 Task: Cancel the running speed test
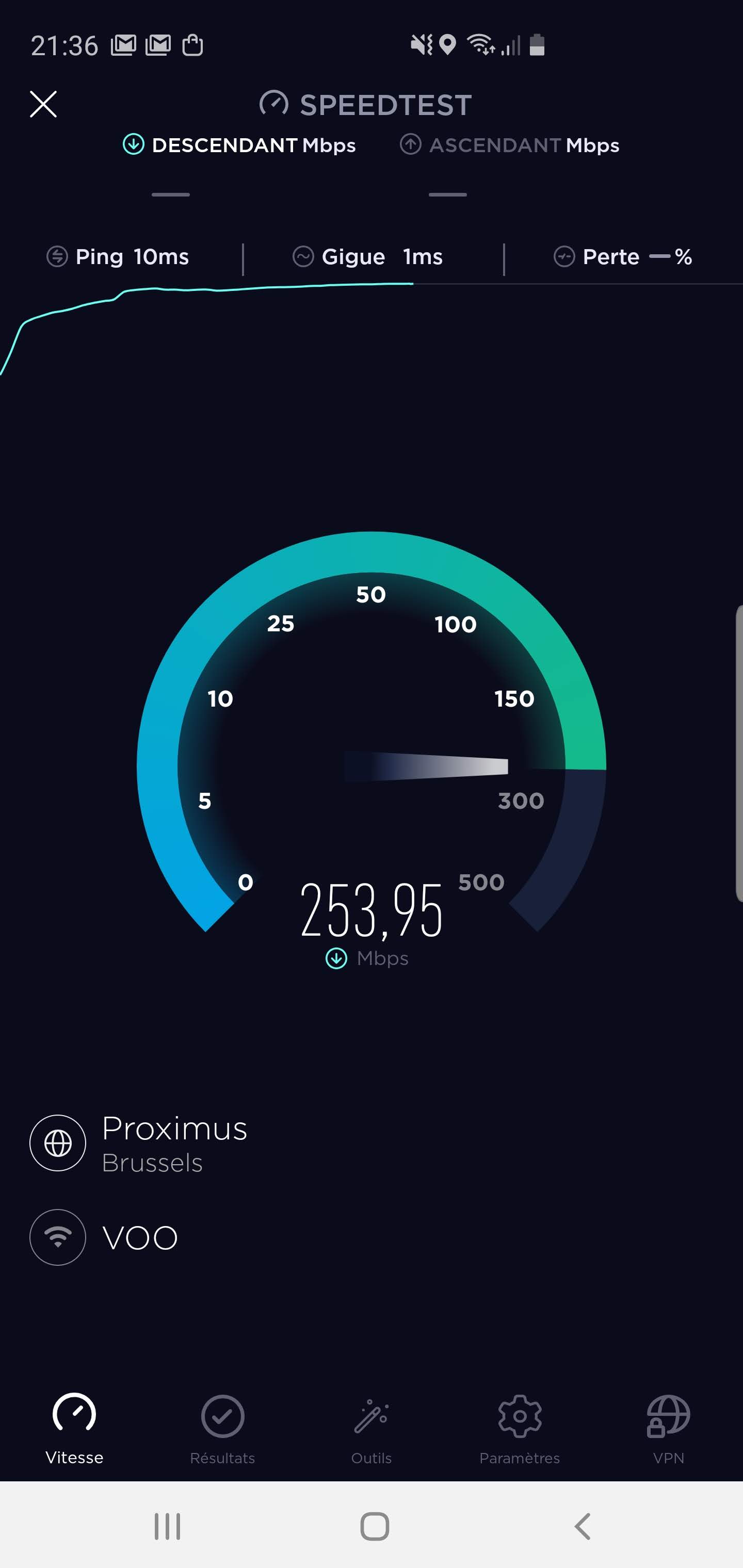click(43, 104)
